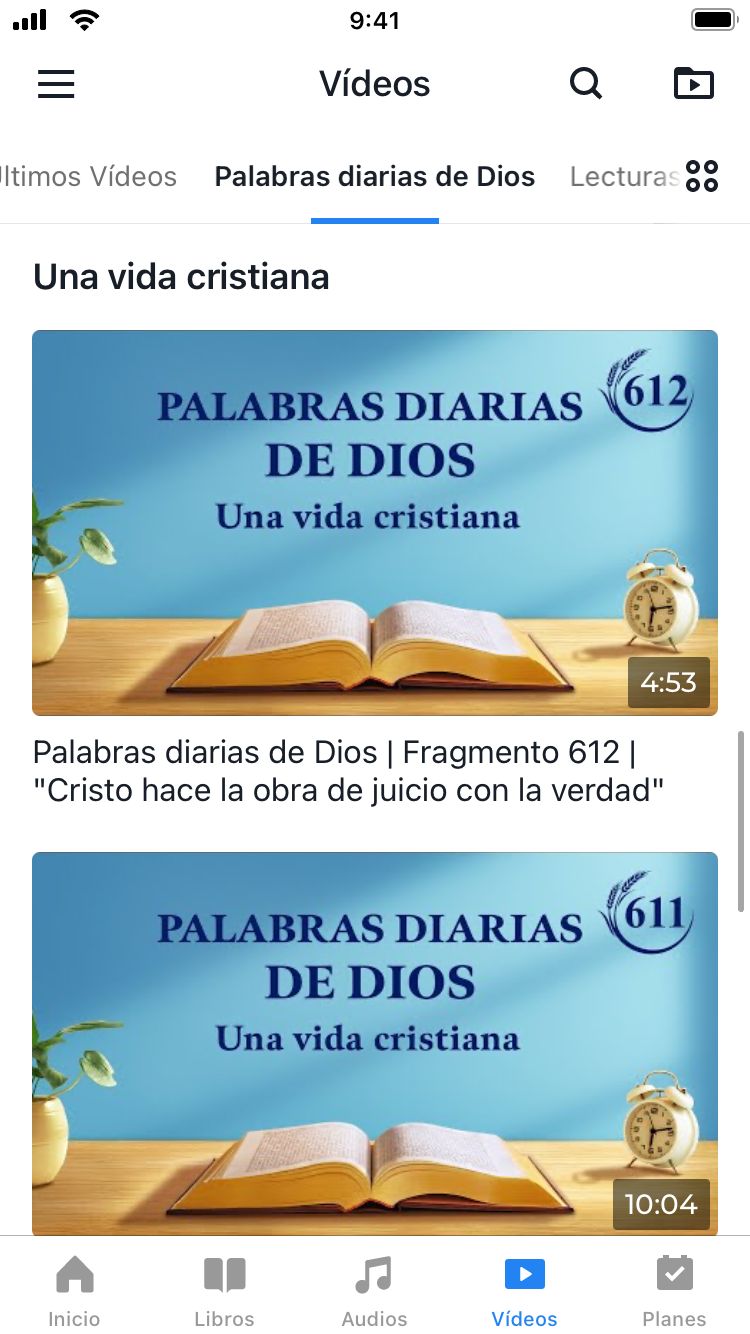Viewport: 750px width, 1334px height.
Task: Open the hamburger drawer menu
Action: point(56,84)
